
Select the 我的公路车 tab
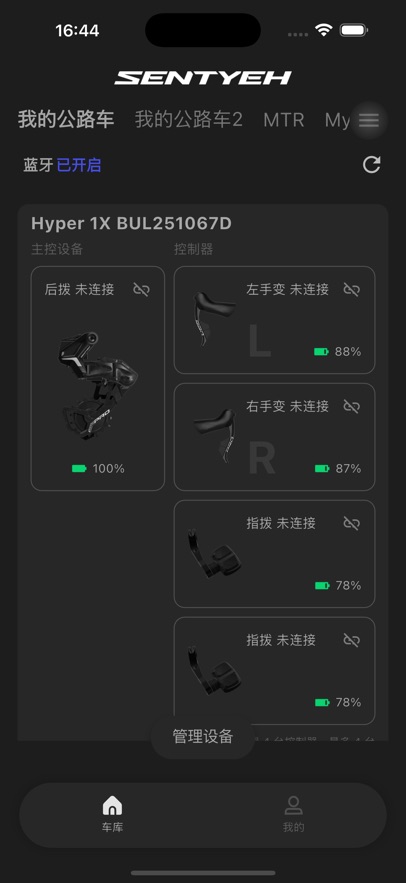coord(66,119)
